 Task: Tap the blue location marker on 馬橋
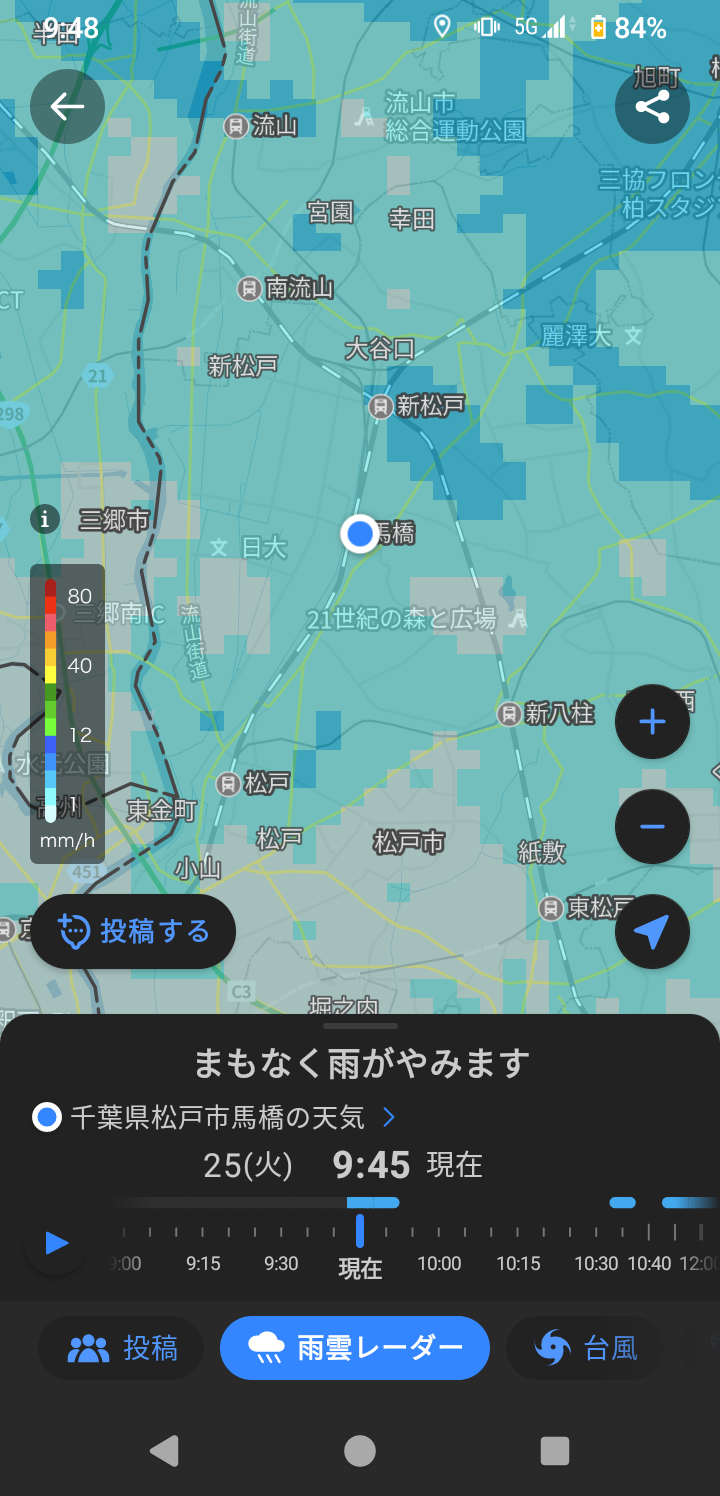pyautogui.click(x=359, y=534)
